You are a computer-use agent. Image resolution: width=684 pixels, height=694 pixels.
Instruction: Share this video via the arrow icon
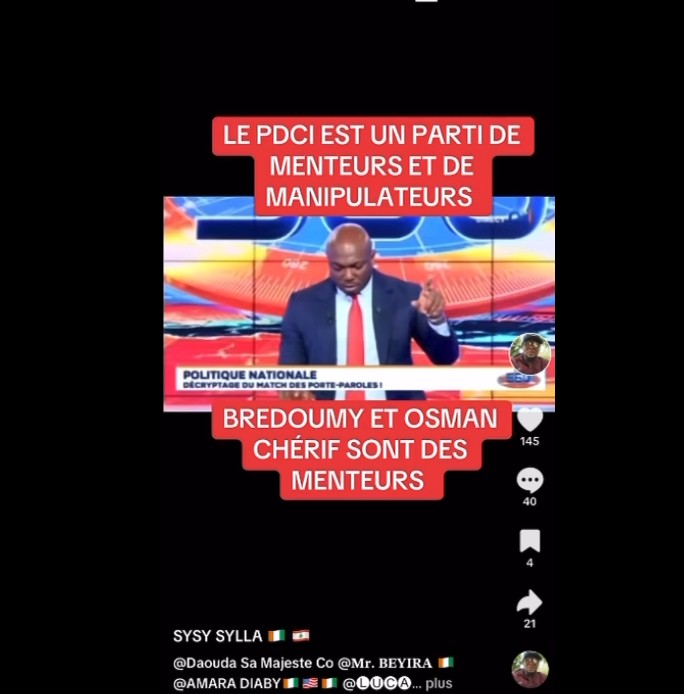point(529,602)
